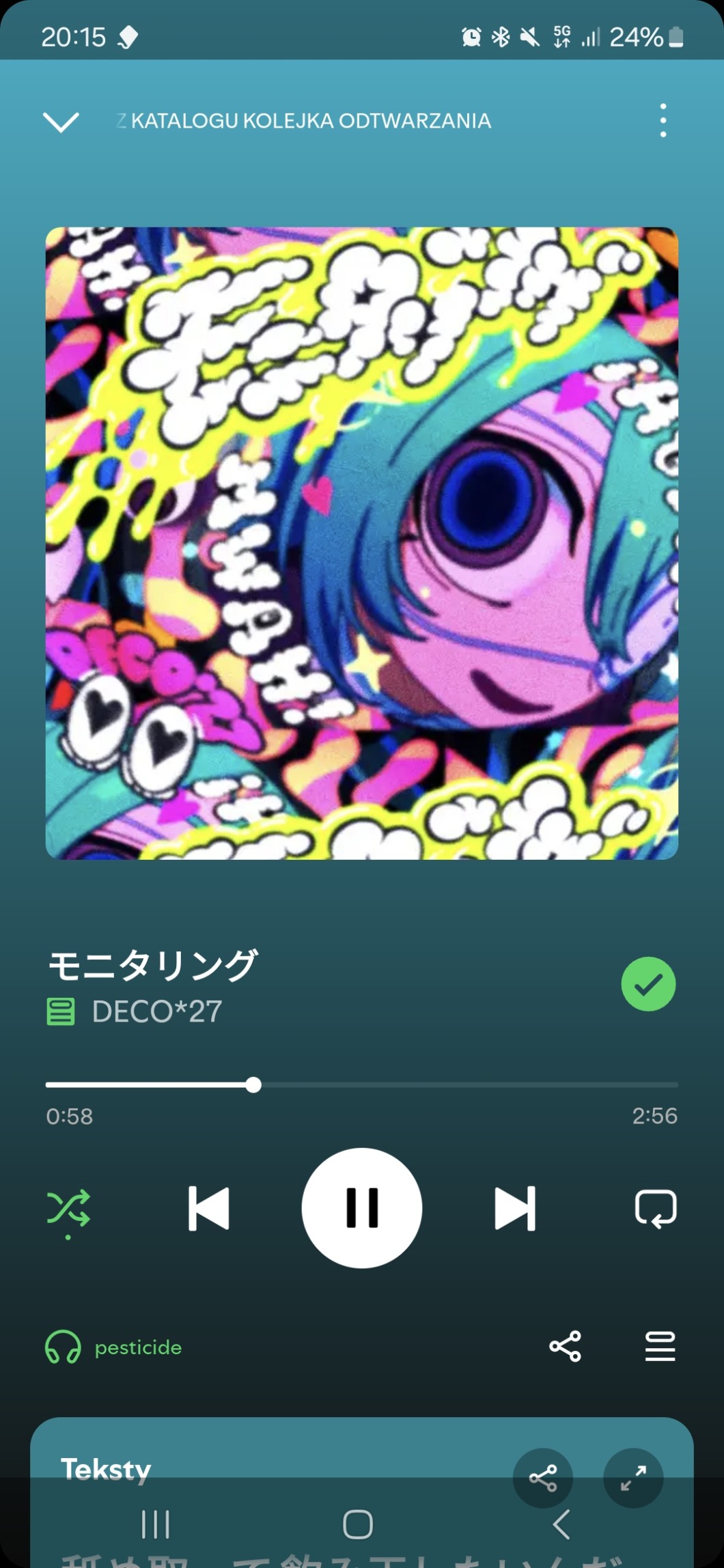
Task: Open the three-dot overflow menu
Action: 663,121
